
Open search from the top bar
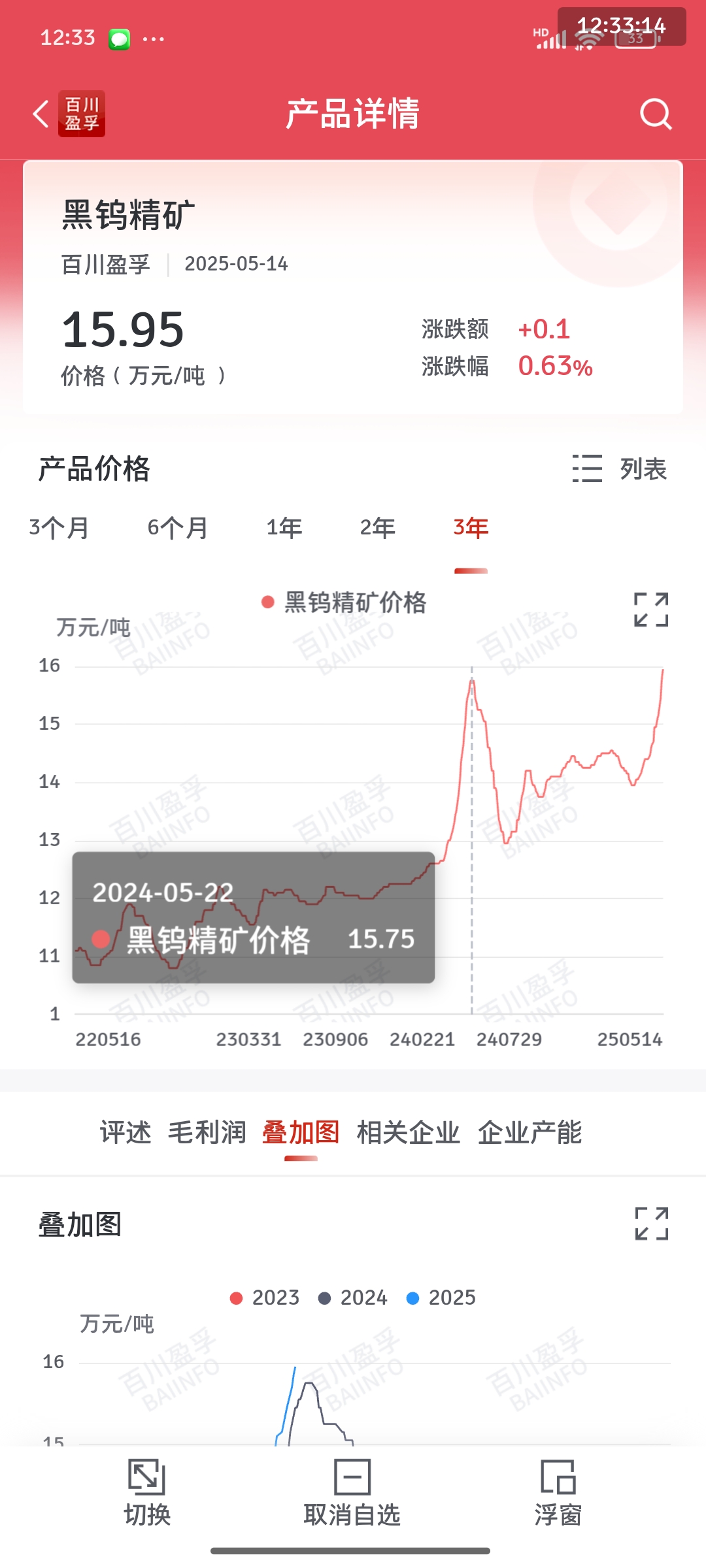coord(656,114)
